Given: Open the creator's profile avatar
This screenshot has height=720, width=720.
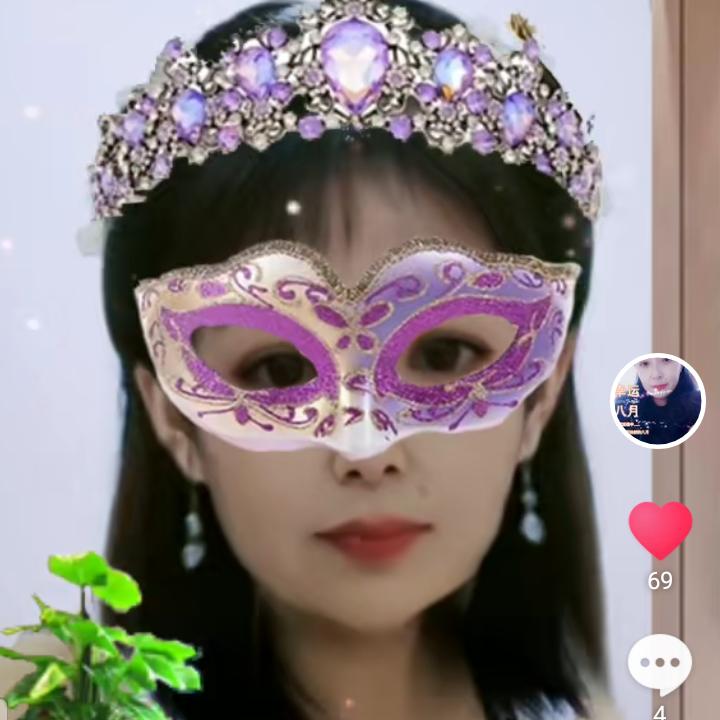Looking at the screenshot, I should point(658,401).
